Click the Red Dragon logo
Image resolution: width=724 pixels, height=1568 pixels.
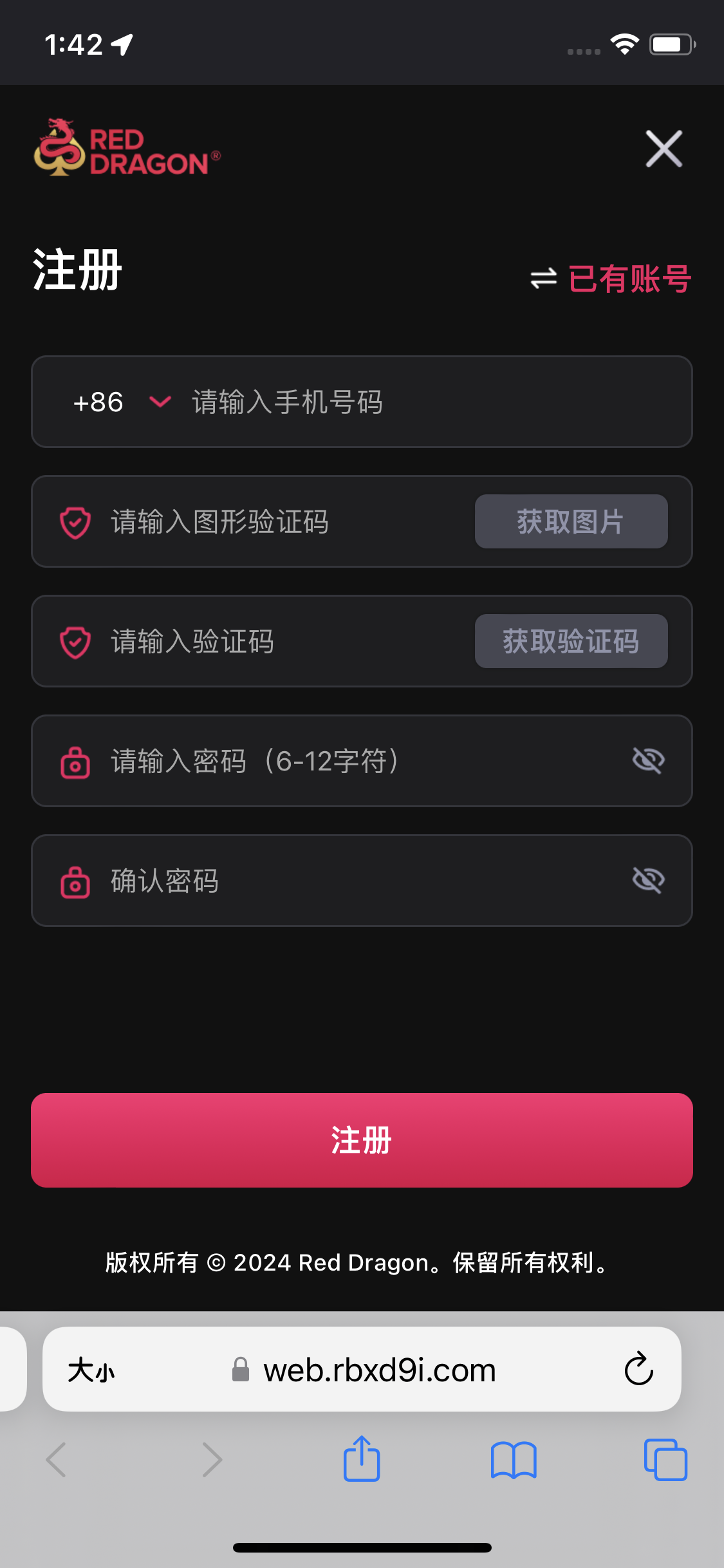click(x=125, y=148)
